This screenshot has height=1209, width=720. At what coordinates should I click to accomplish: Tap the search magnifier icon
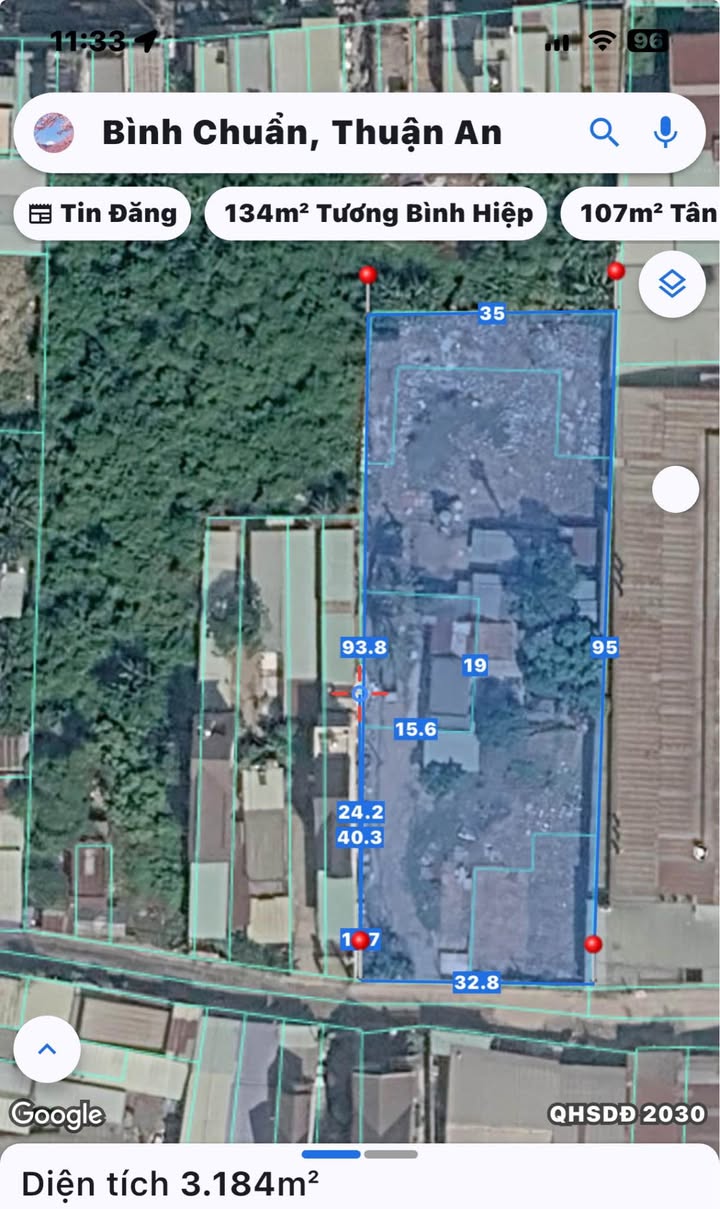click(604, 132)
